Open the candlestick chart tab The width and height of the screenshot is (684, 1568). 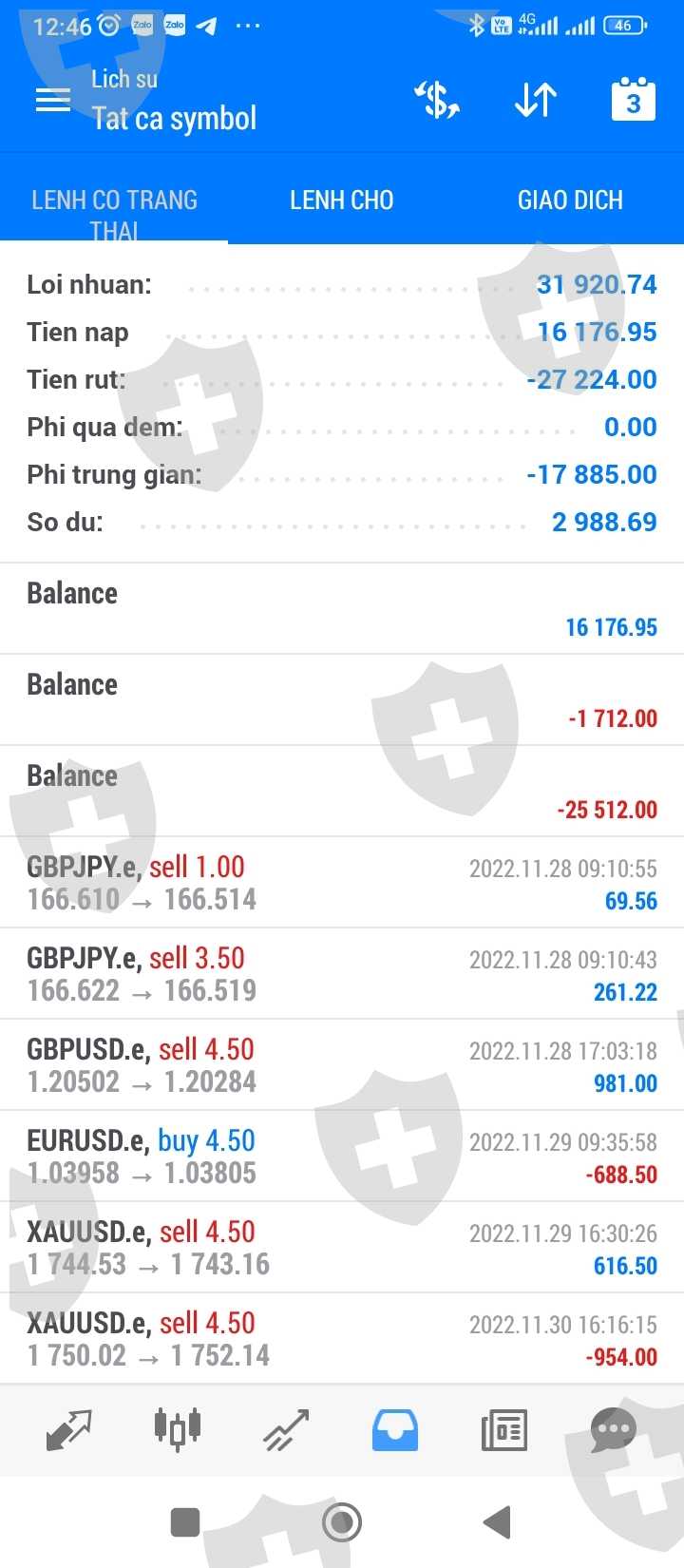(178, 1428)
